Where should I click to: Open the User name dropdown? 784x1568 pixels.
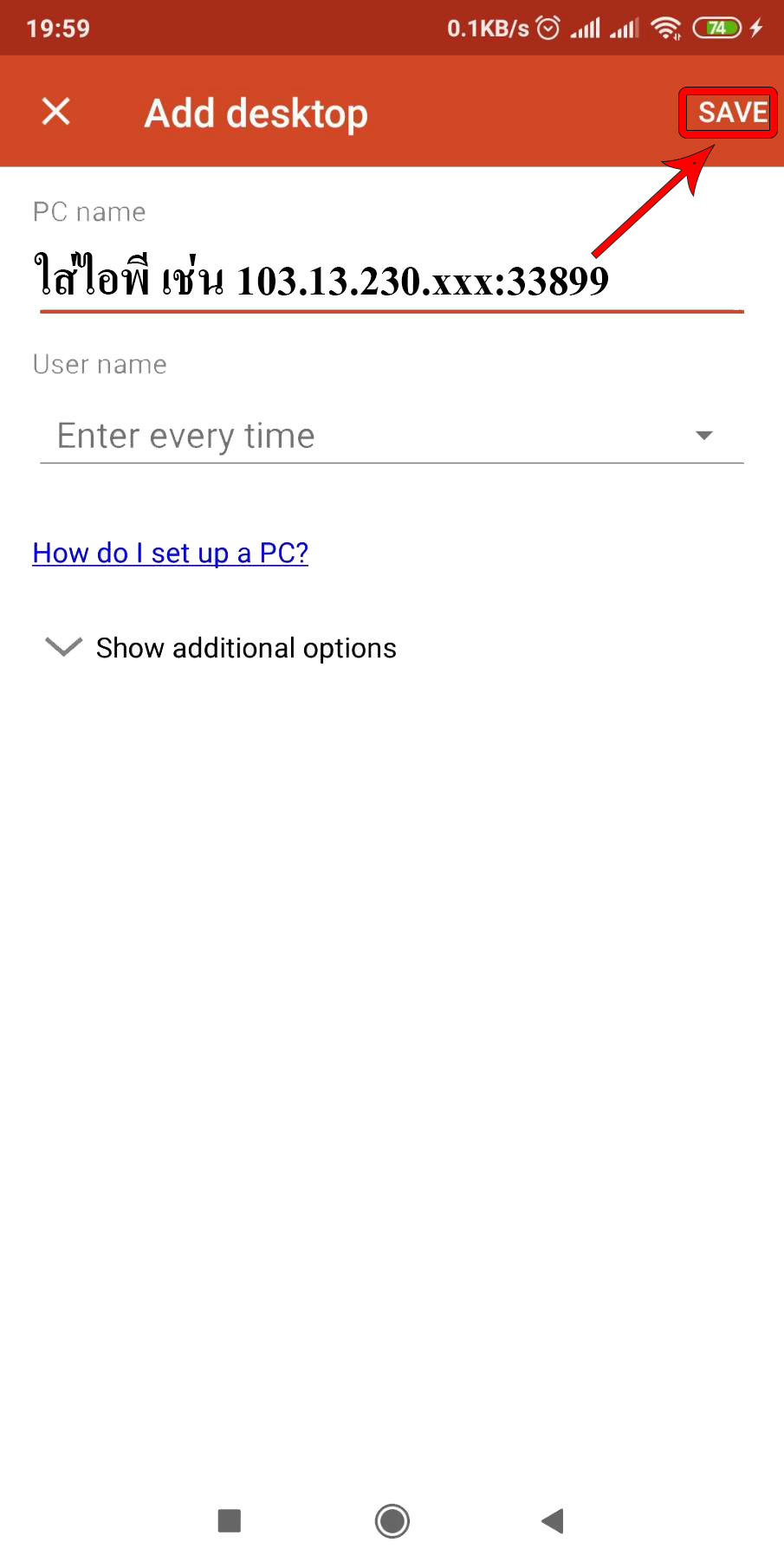pyautogui.click(x=392, y=436)
